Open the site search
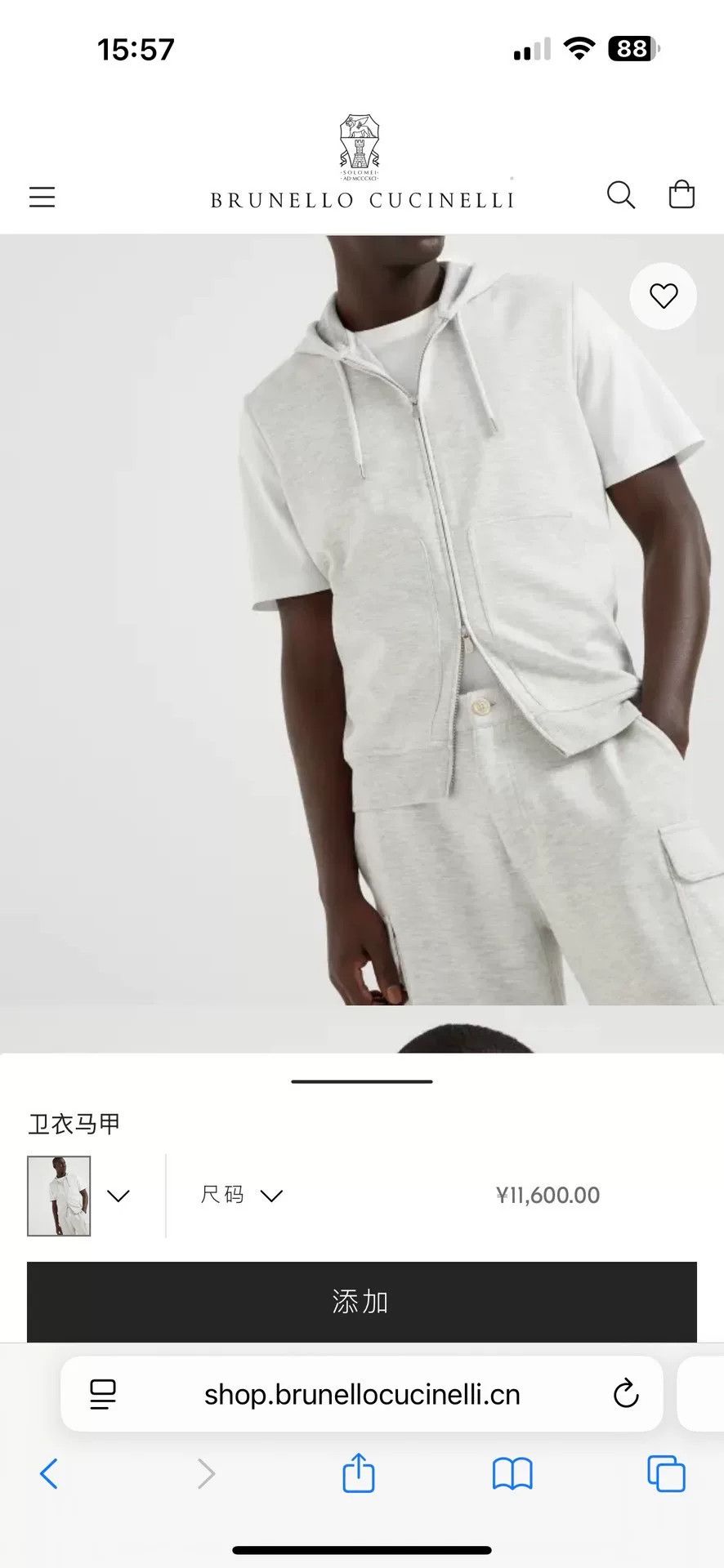Screen dimensions: 724x1568 [621, 195]
